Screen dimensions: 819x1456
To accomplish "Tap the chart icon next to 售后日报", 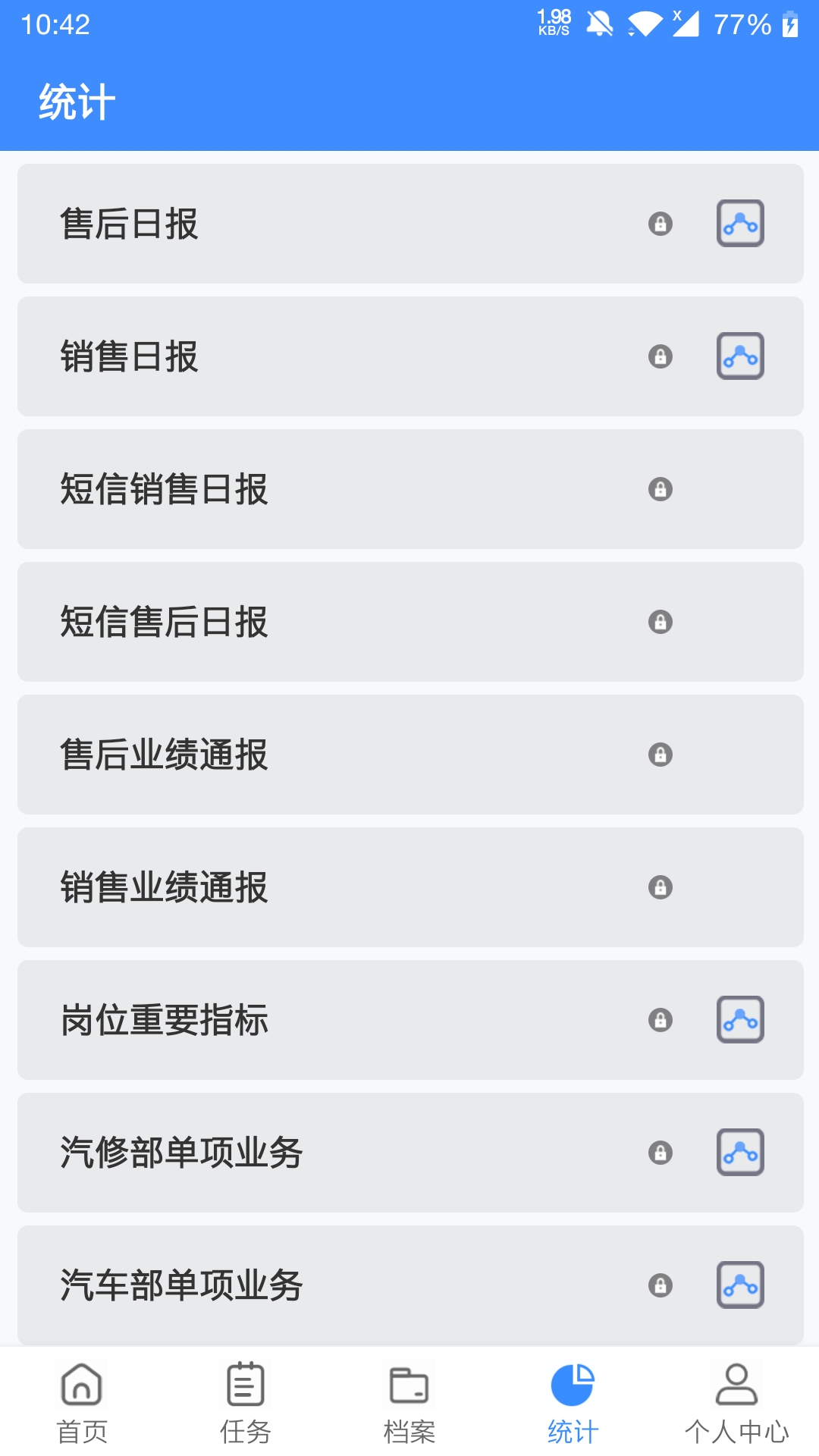I will tap(740, 224).
